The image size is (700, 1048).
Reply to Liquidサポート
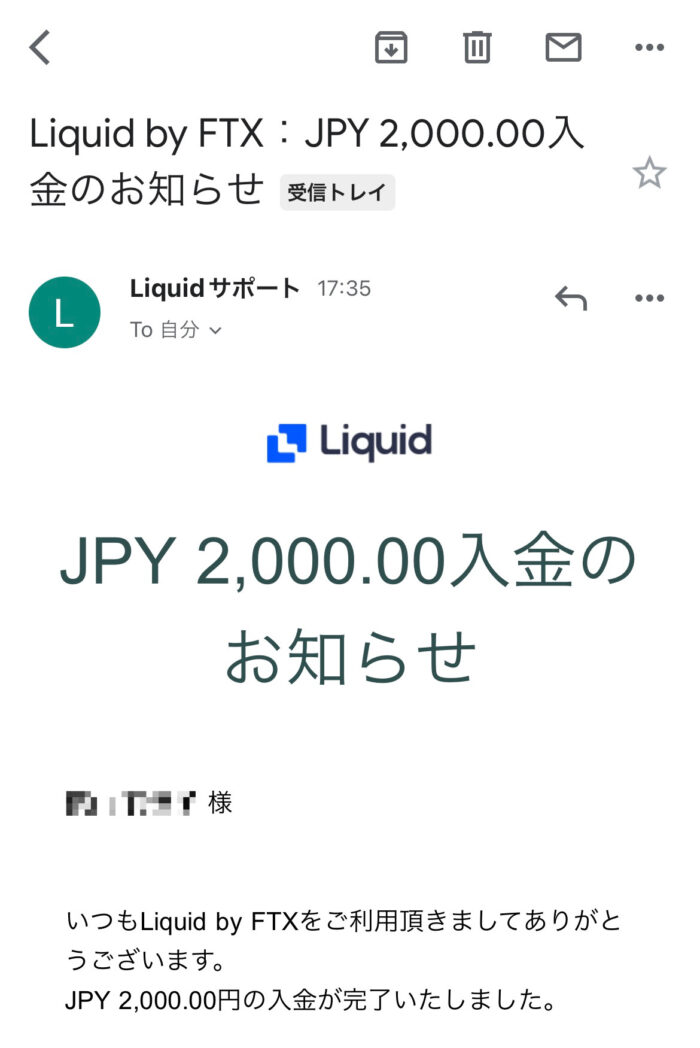click(x=570, y=298)
